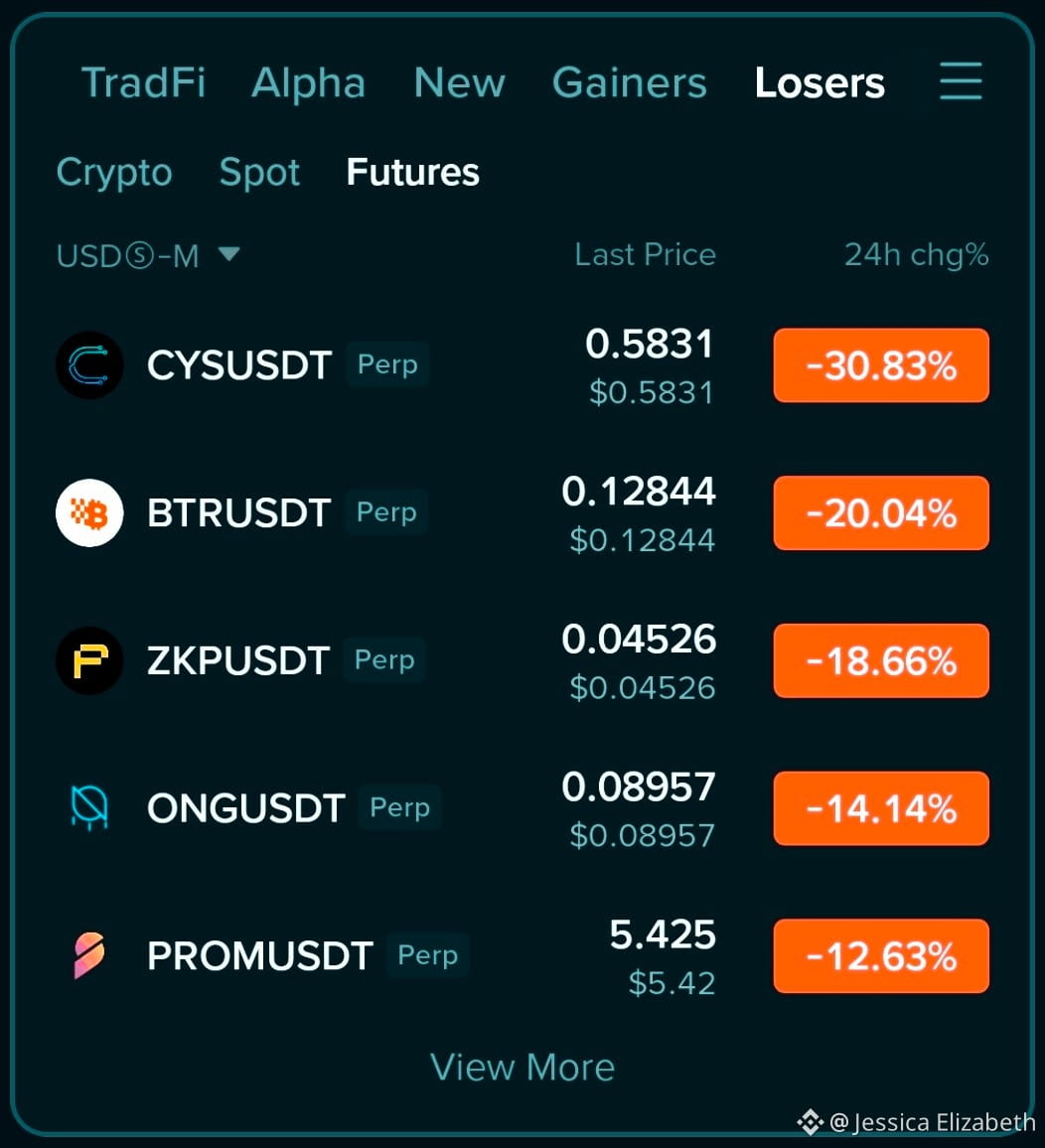Sort by 24h chg% column
The width and height of the screenshot is (1045, 1148).
point(916,255)
